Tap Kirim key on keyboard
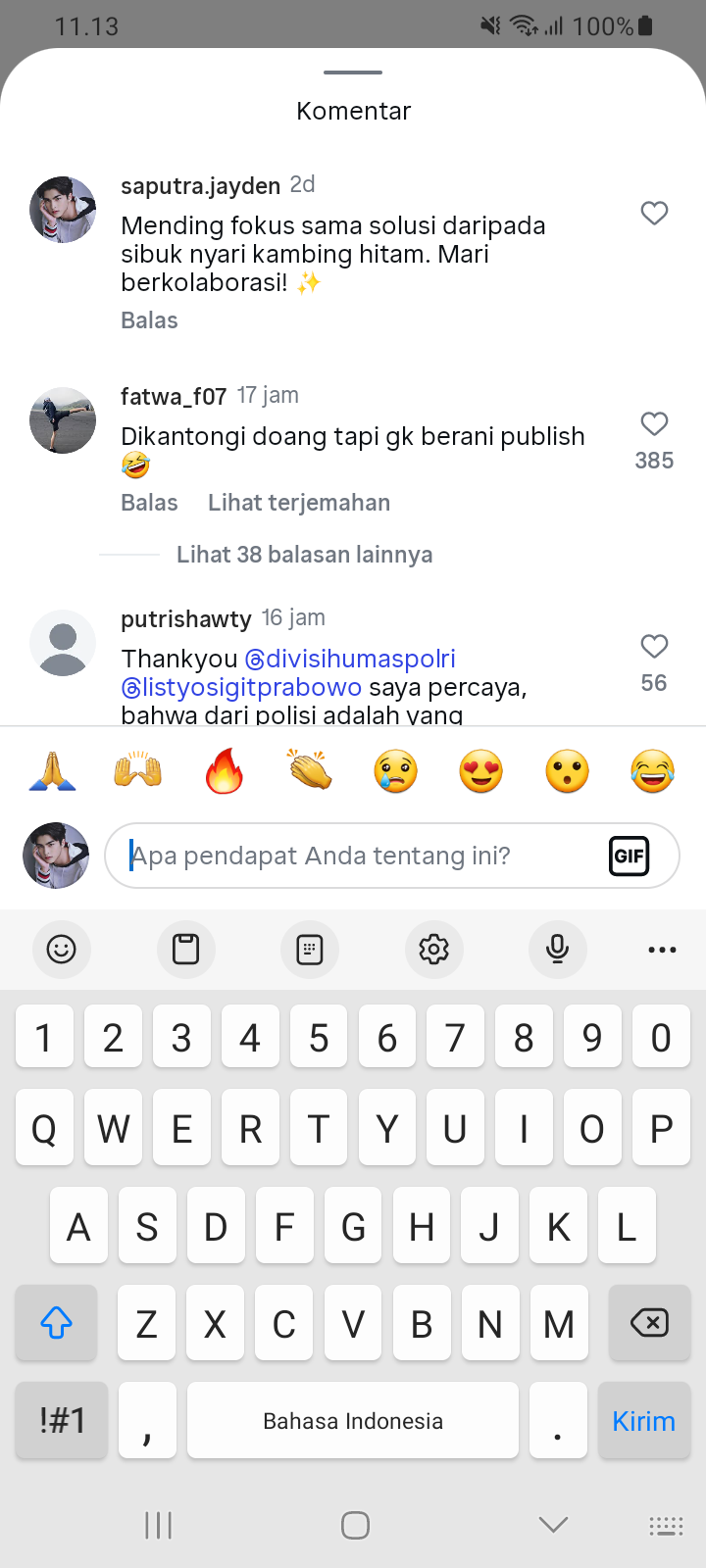 pos(643,1421)
